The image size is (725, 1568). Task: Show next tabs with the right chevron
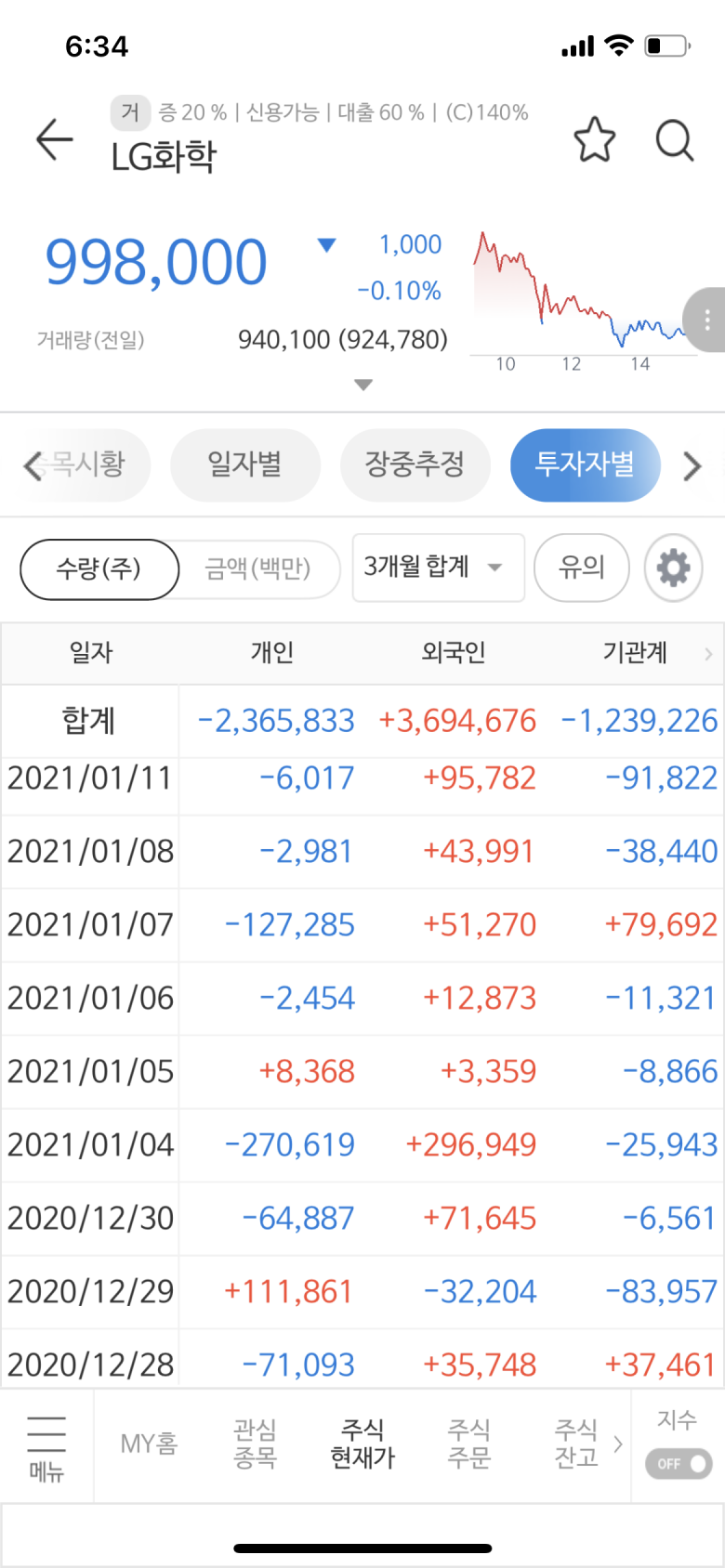coord(692,465)
